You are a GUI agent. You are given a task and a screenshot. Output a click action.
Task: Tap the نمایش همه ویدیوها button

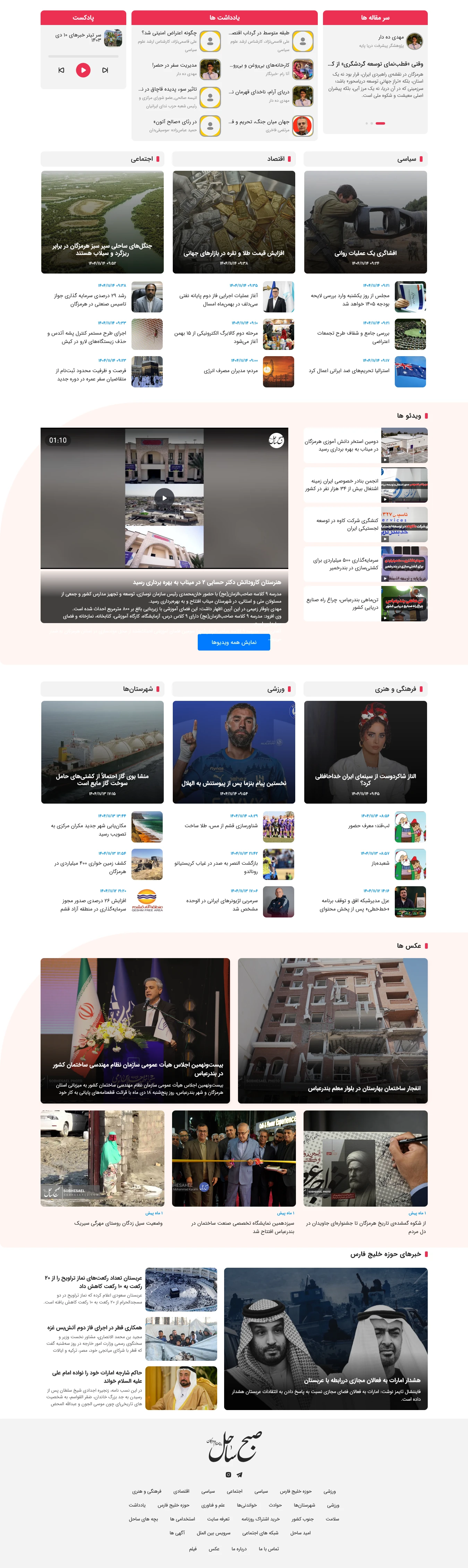point(234,642)
